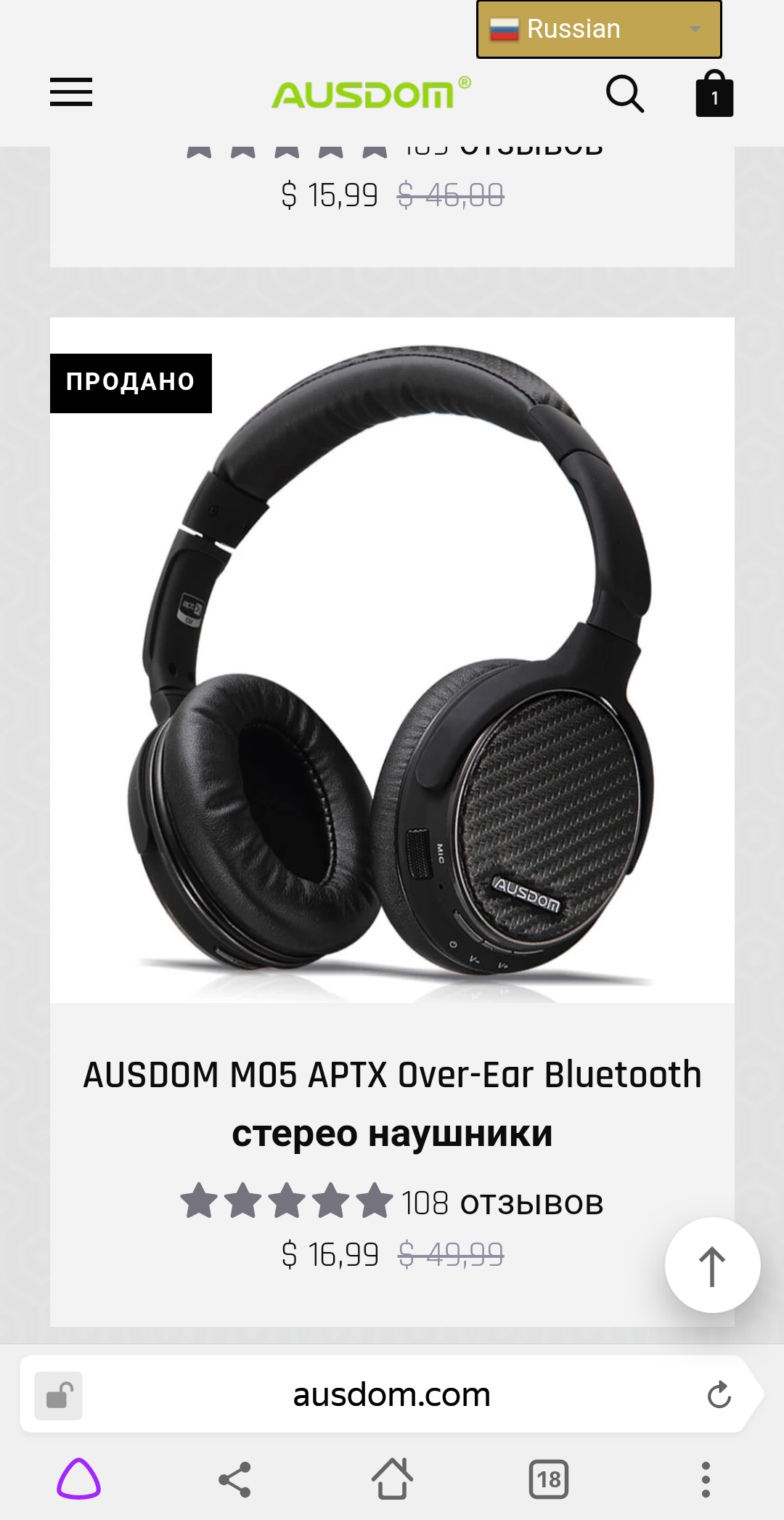Open the AUSDOM M05 APTX product title link

(x=392, y=1104)
